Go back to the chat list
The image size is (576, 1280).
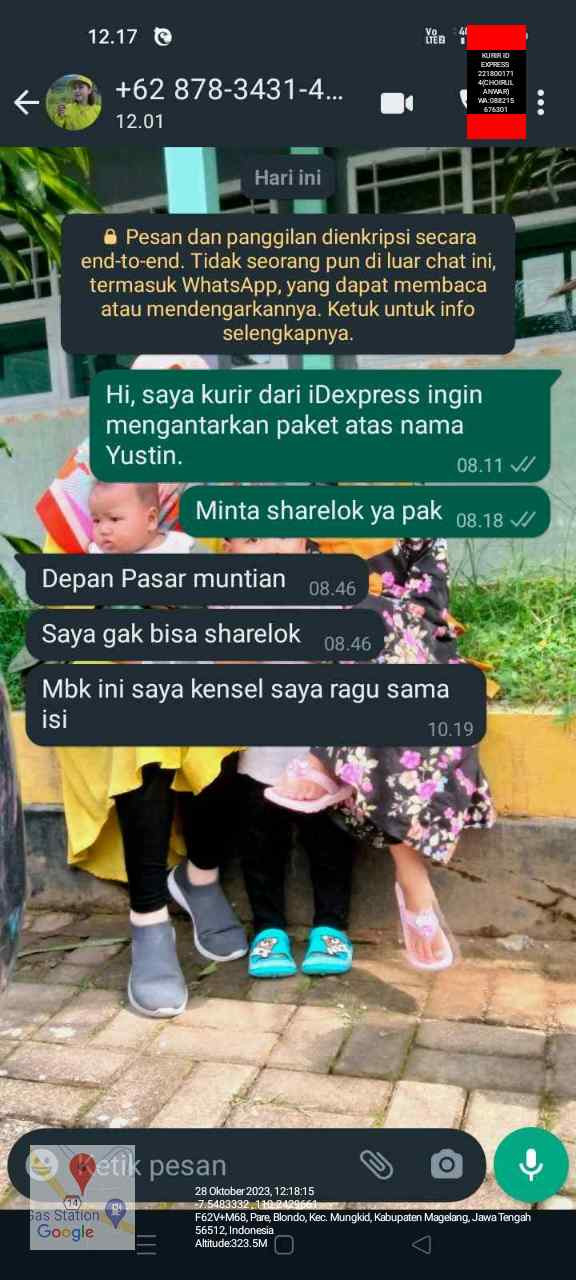tap(26, 102)
